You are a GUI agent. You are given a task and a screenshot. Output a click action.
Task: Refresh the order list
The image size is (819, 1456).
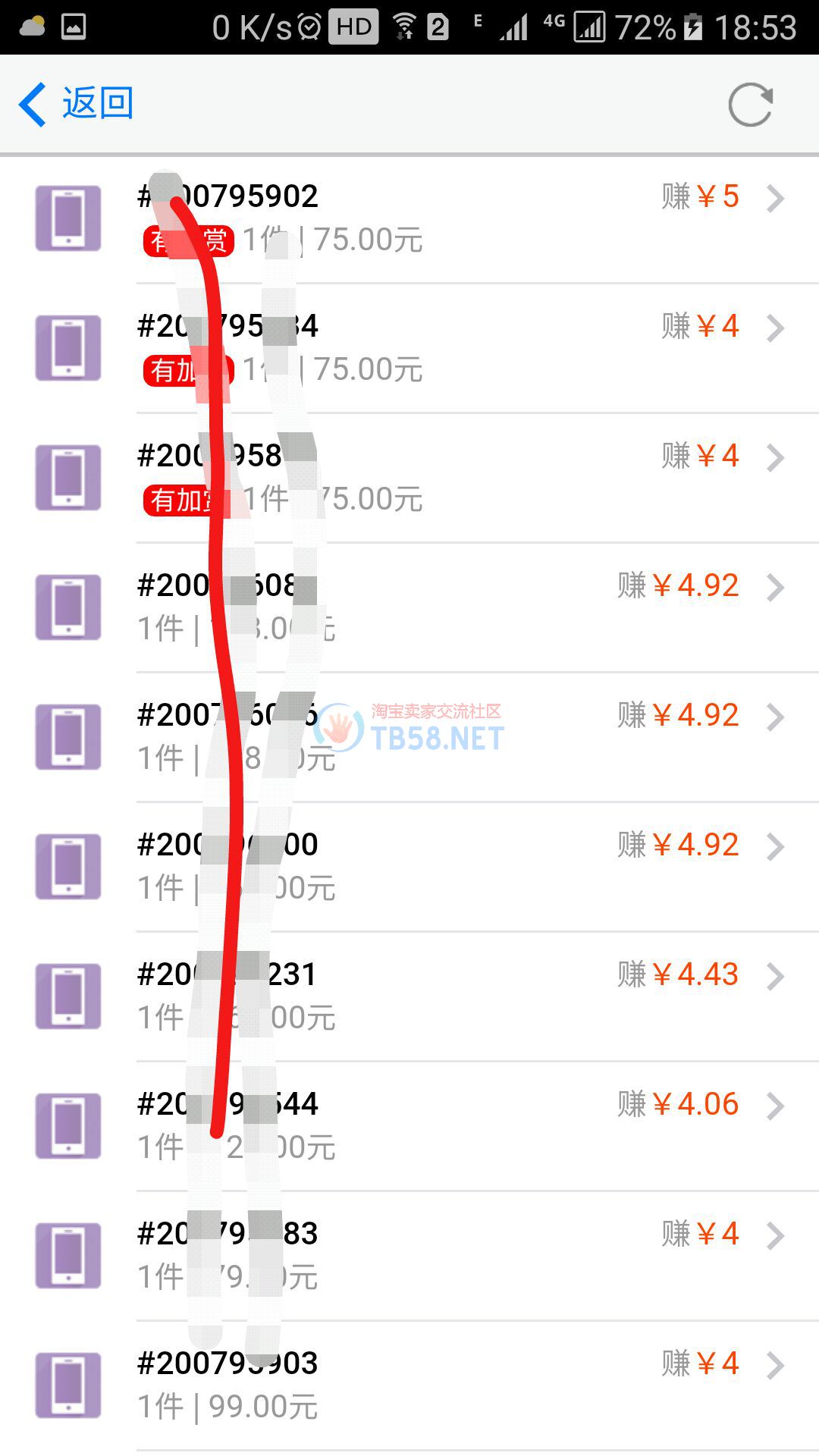pos(750,105)
